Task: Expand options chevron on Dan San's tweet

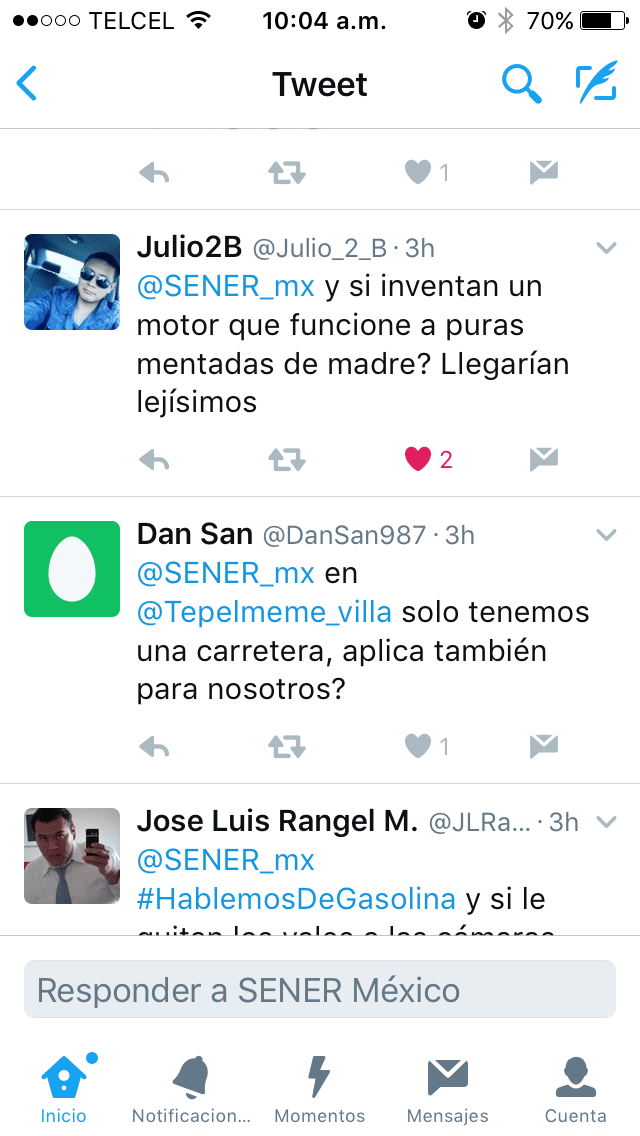Action: 606,535
